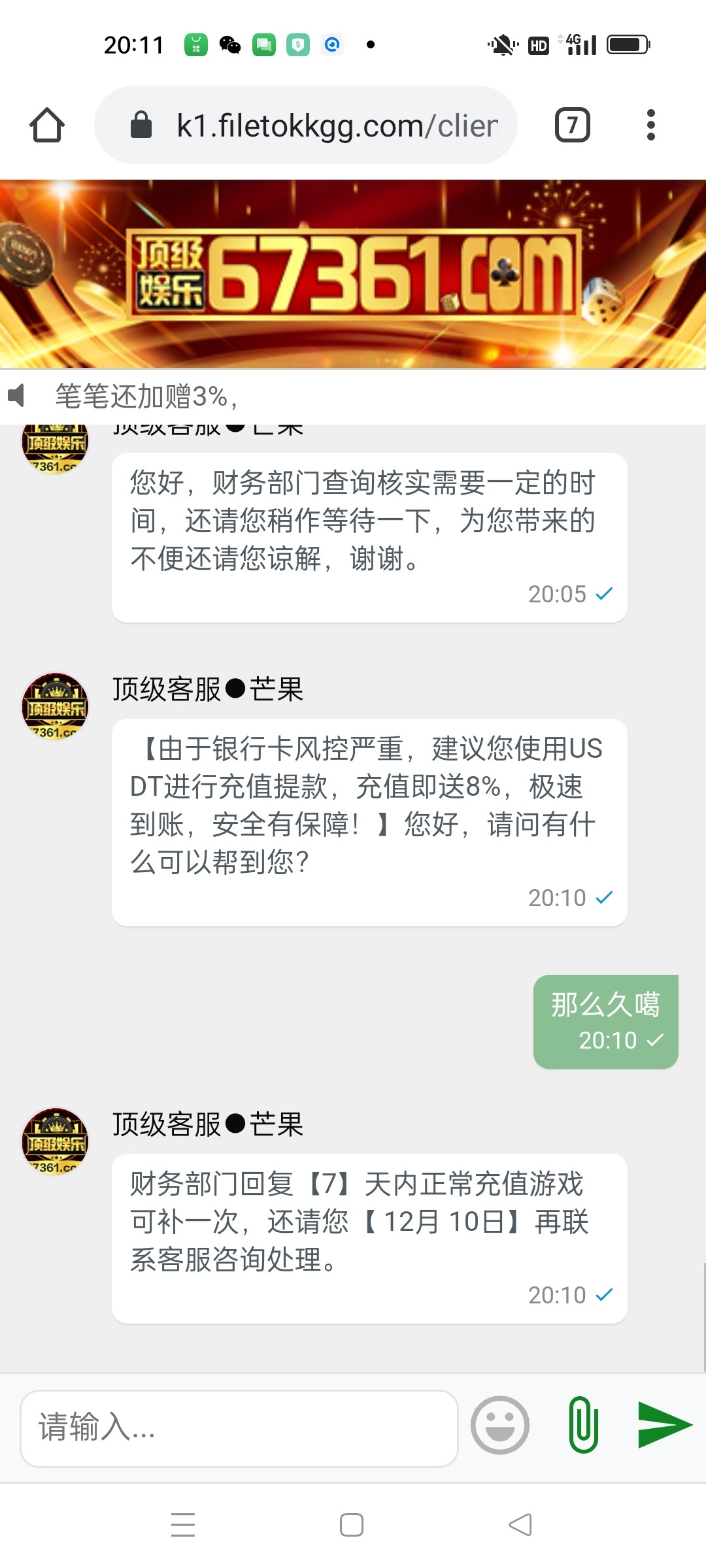Go back using the system back button

520,1525
